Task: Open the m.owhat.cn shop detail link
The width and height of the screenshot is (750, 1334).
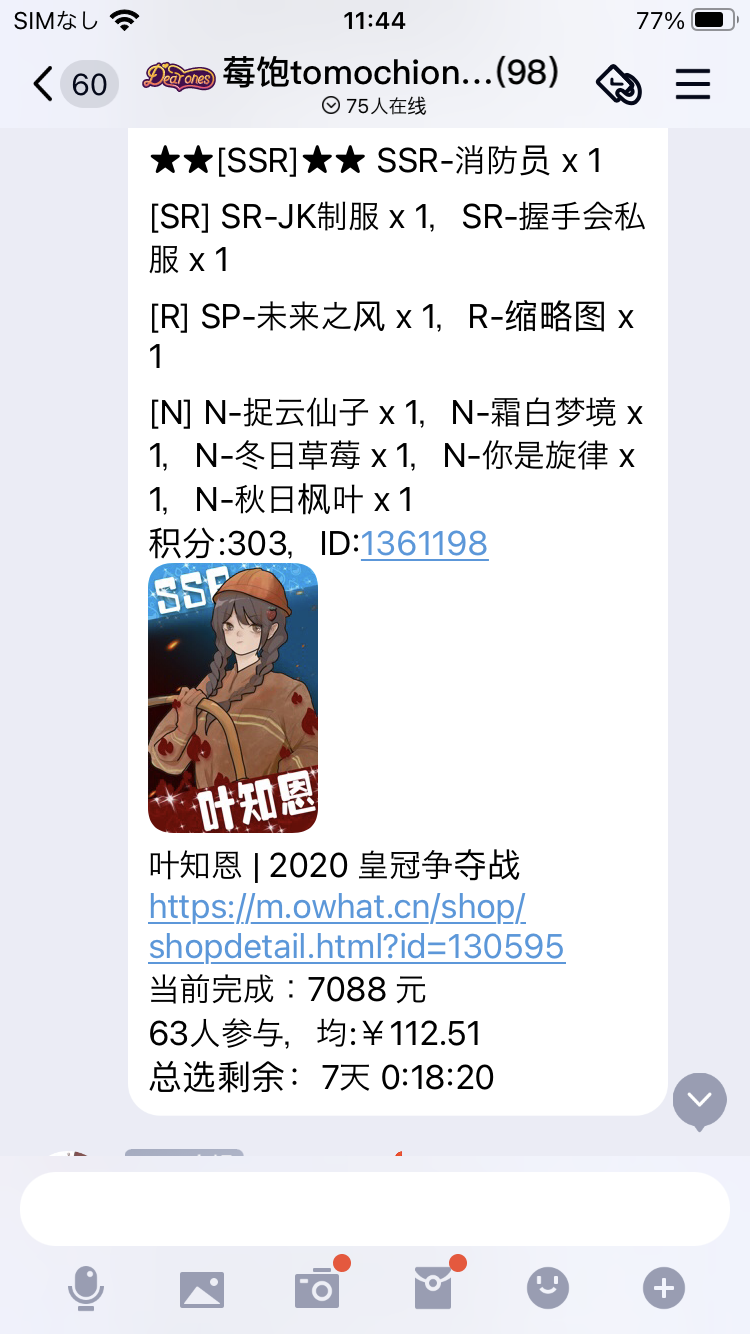Action: (357, 927)
